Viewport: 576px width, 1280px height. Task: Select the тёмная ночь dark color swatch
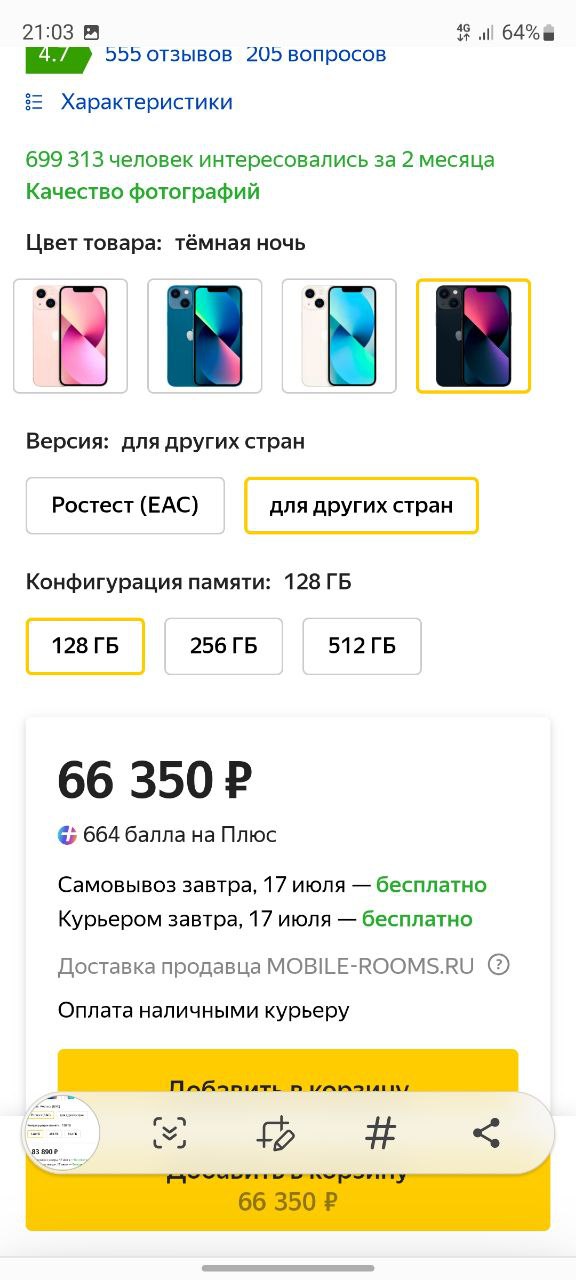(x=473, y=336)
